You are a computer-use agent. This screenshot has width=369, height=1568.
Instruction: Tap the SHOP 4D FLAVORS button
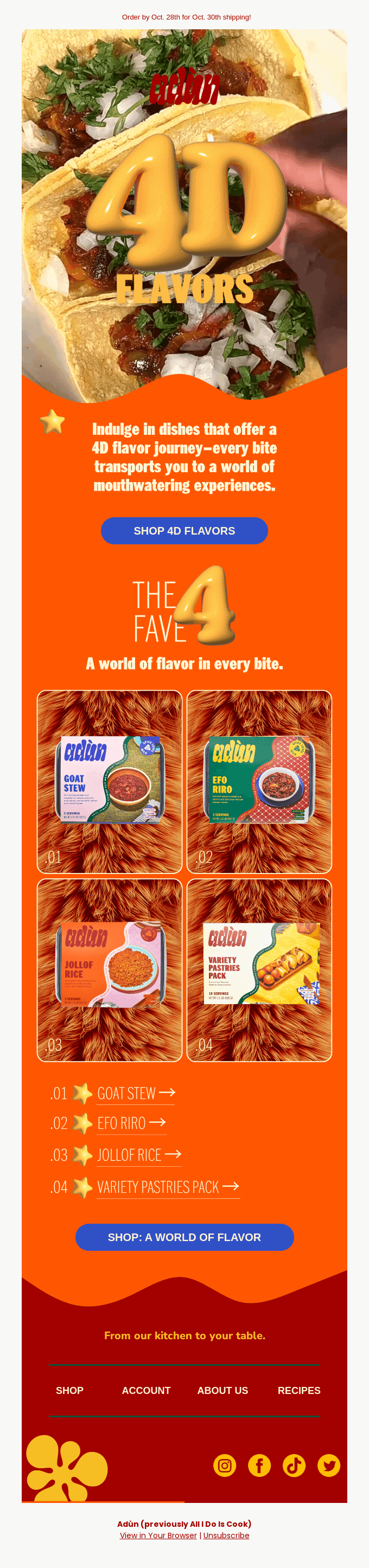[184, 531]
